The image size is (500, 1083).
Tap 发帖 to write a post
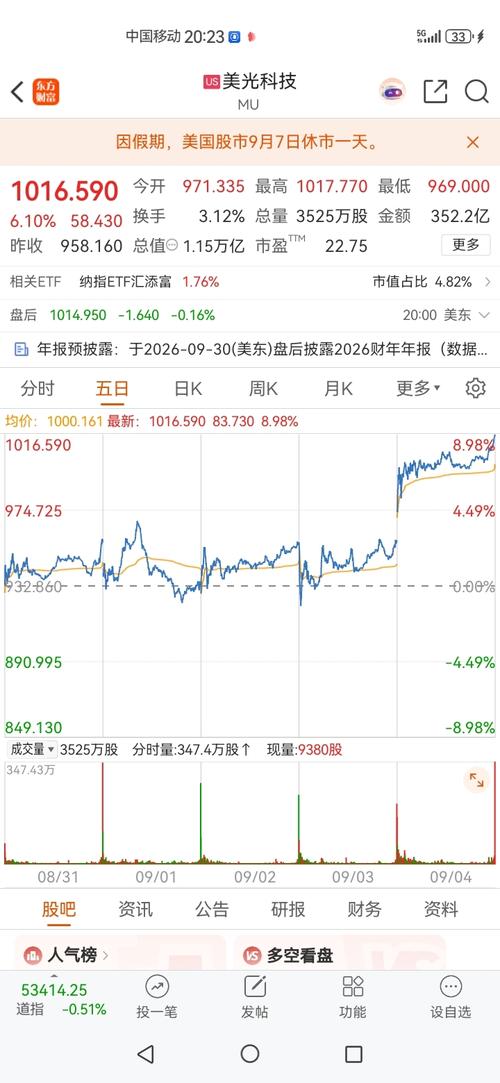pos(255,997)
